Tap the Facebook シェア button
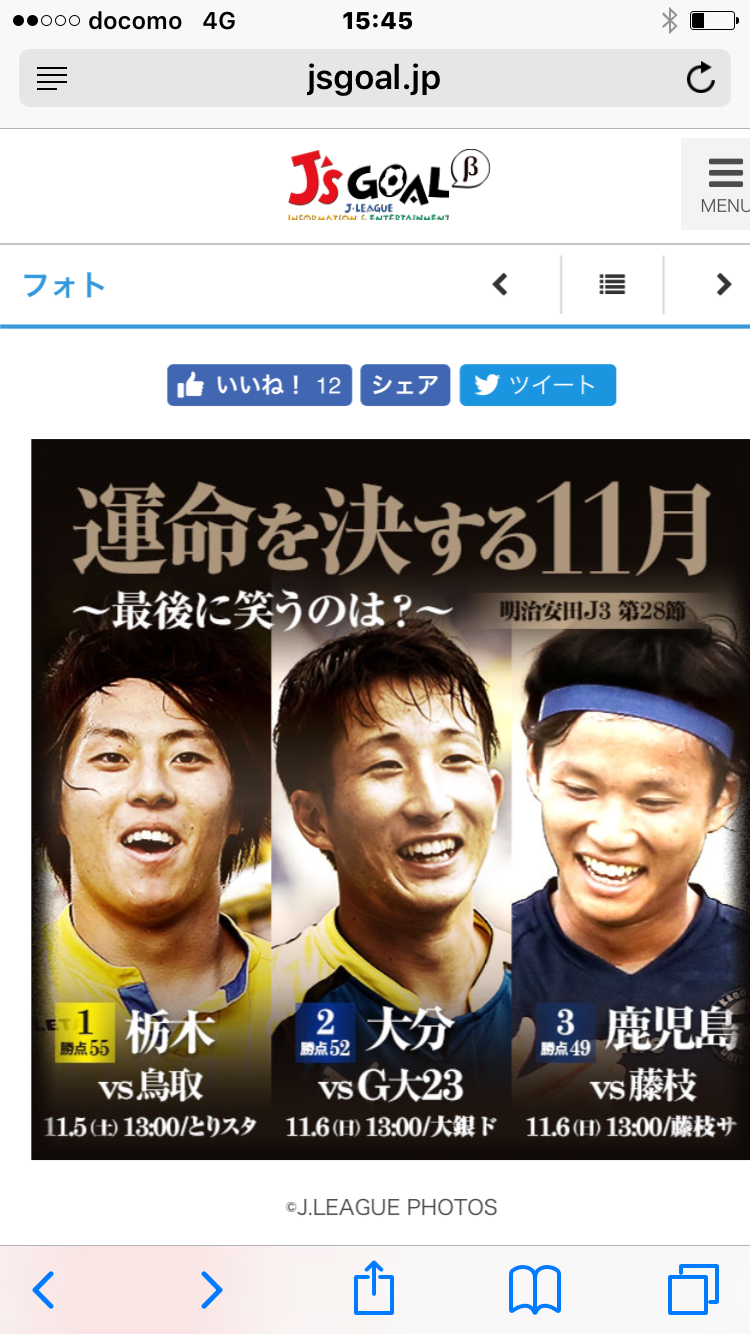This screenshot has height=1334, width=750. 405,385
